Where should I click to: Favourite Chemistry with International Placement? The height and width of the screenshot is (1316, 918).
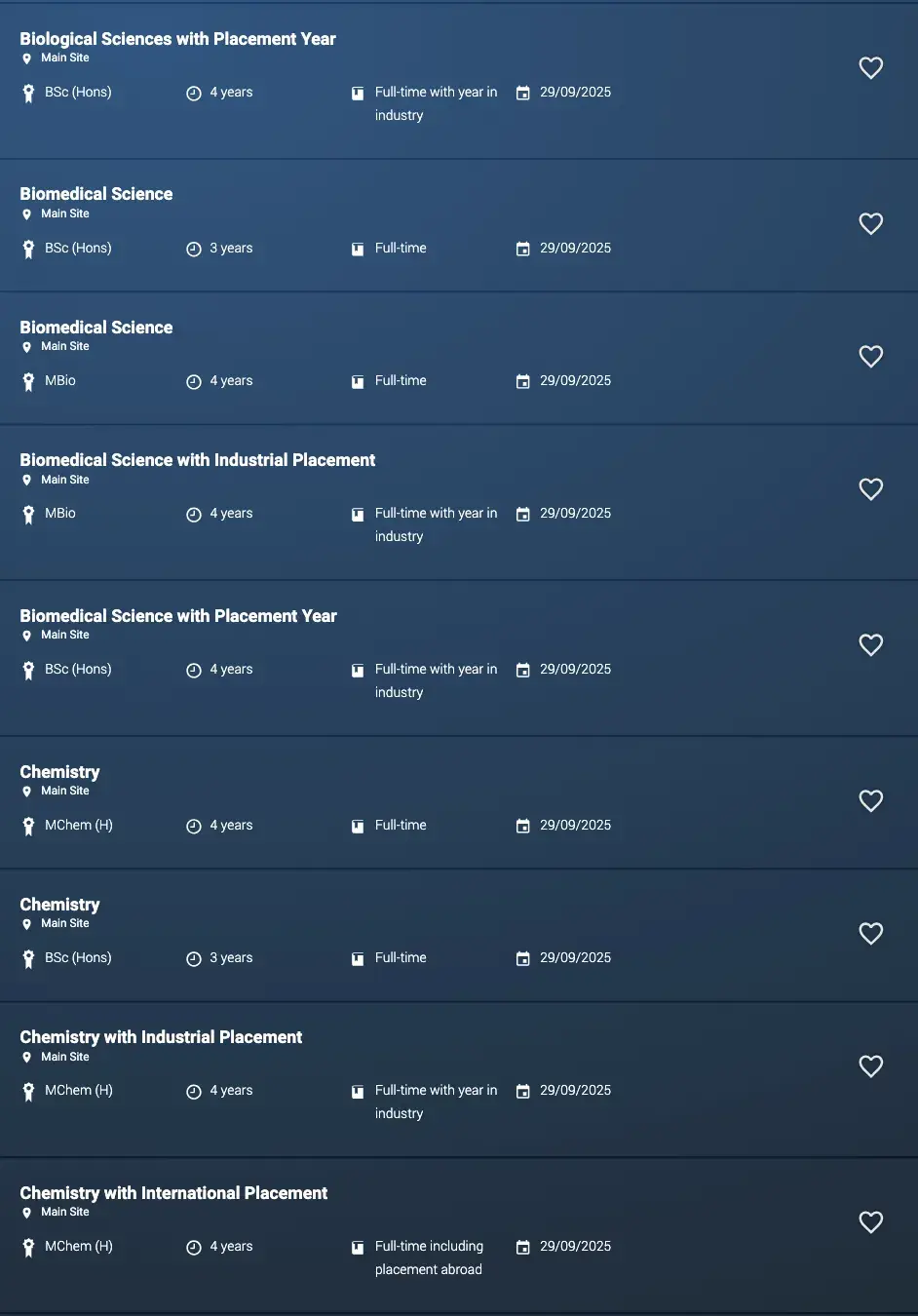coord(870,1221)
